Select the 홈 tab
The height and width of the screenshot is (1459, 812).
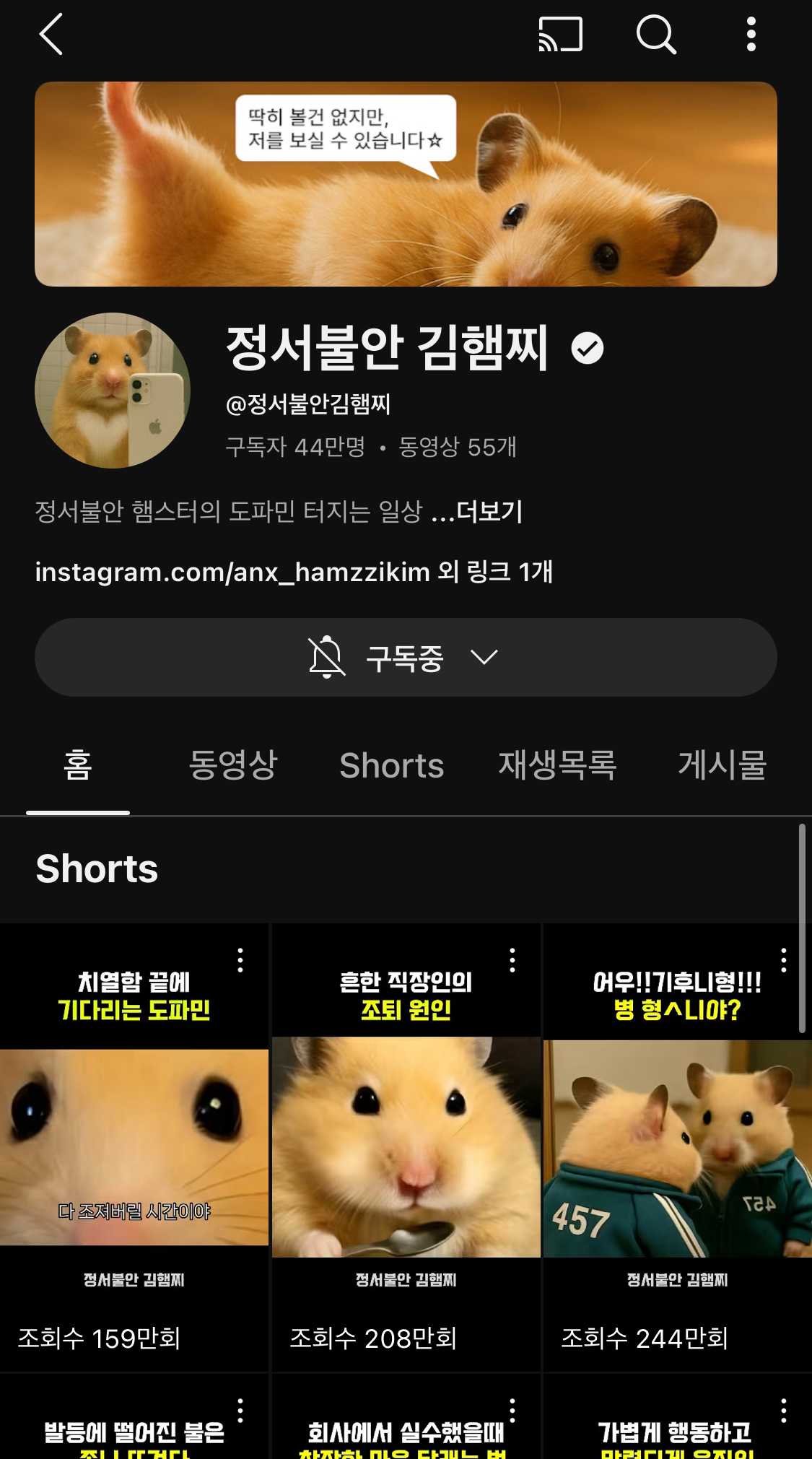[x=78, y=765]
